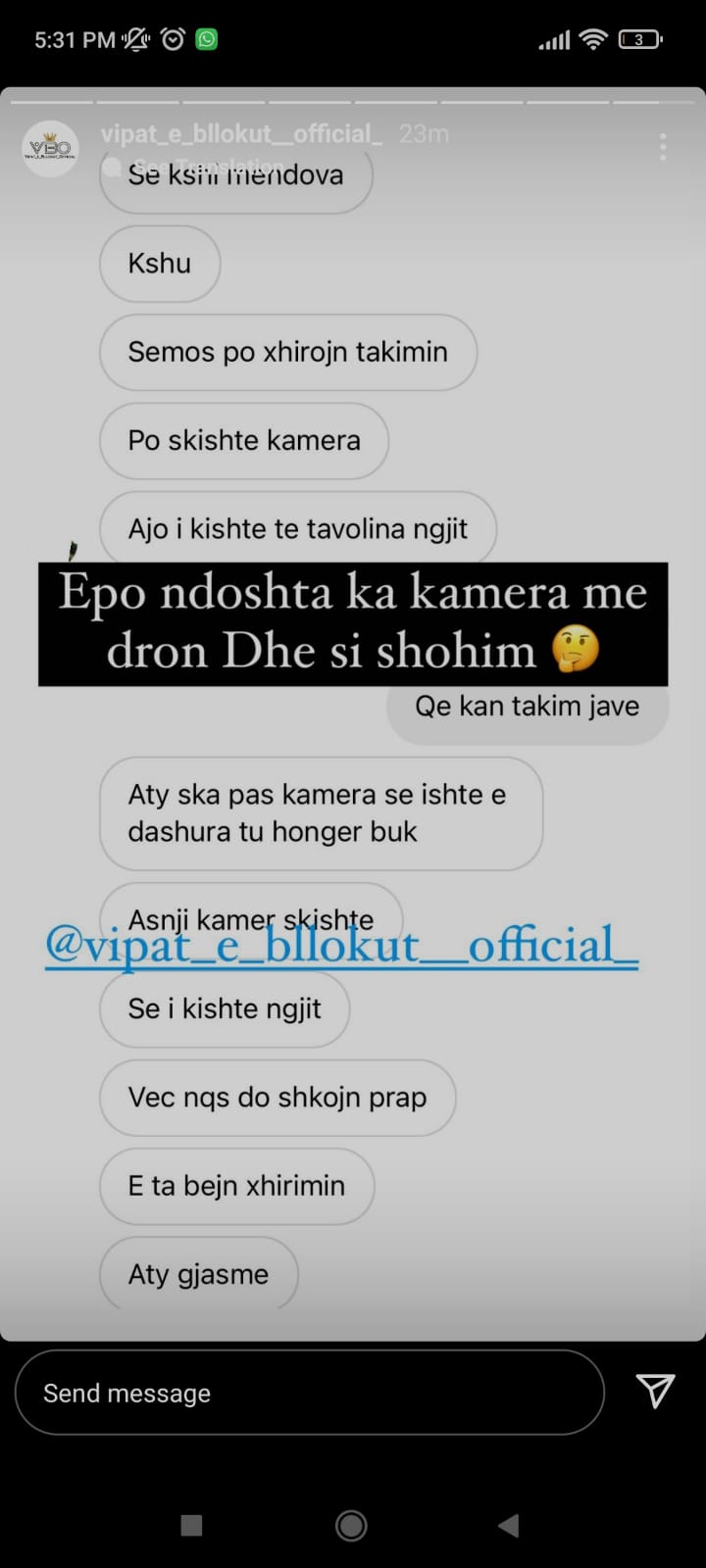Image resolution: width=706 pixels, height=1568 pixels.
Task: Tap the @vipat_e_bllokut__official_ mention link
Action: [x=341, y=946]
